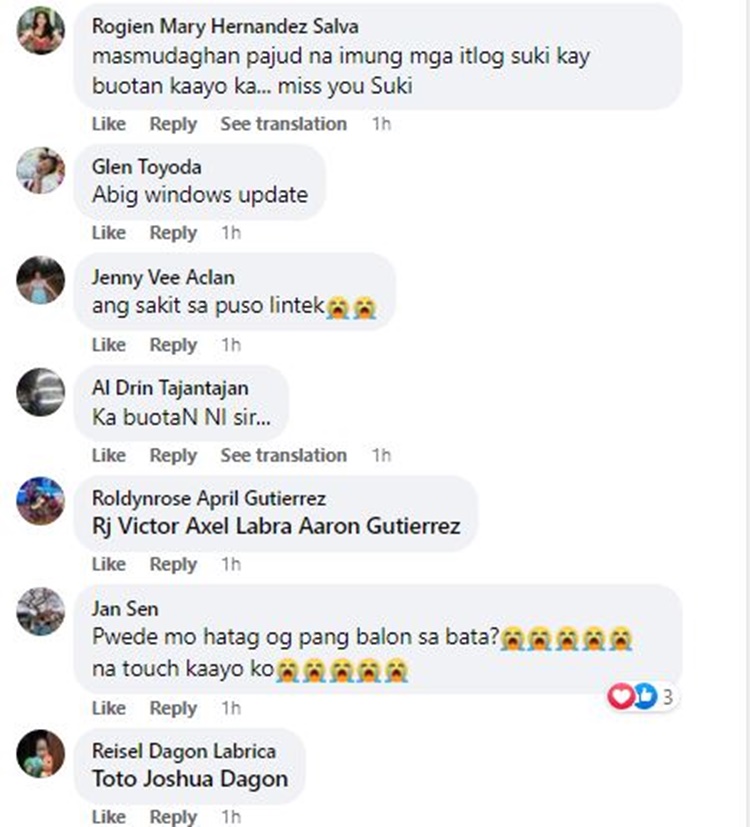This screenshot has width=750, height=827.
Task: Reply to Al Drin Tajantajan's comment
Action: click(173, 455)
